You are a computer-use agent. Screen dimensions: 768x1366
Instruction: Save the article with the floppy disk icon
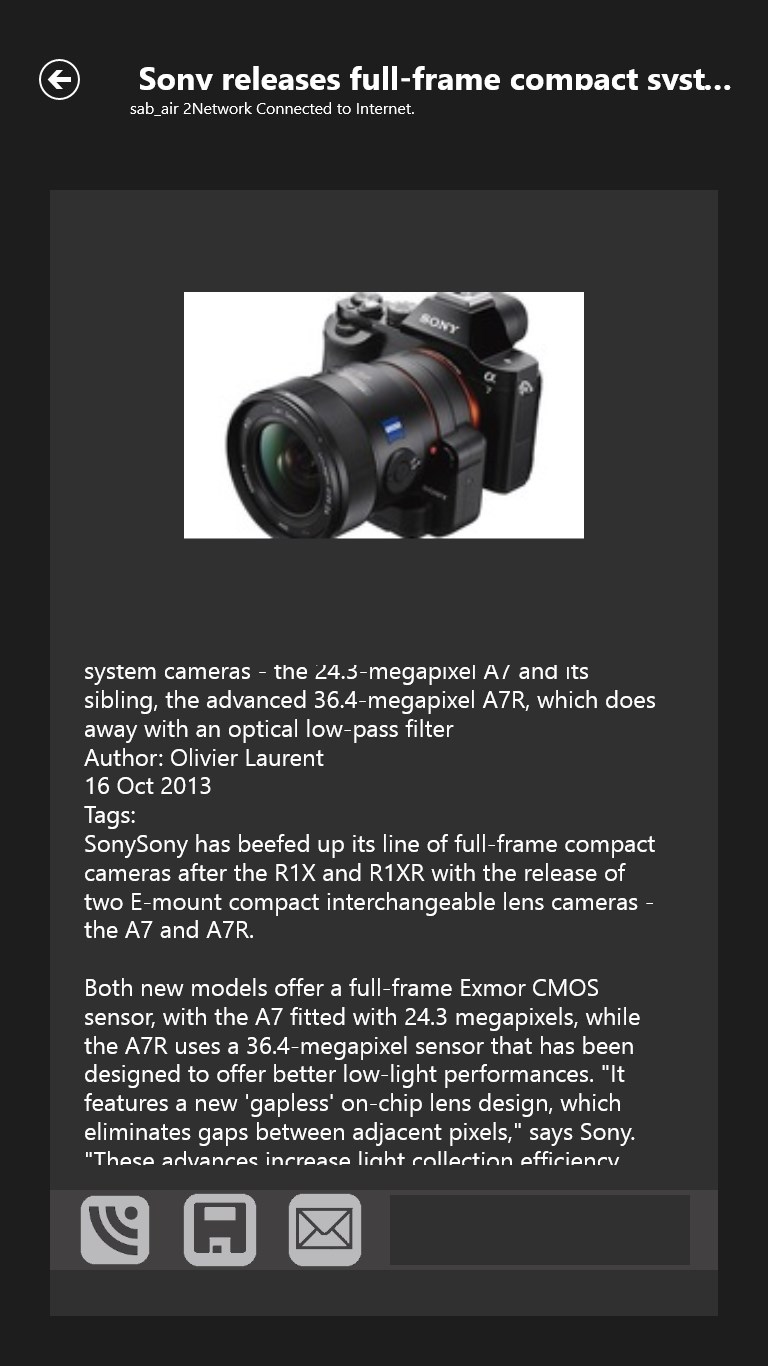[x=220, y=1229]
